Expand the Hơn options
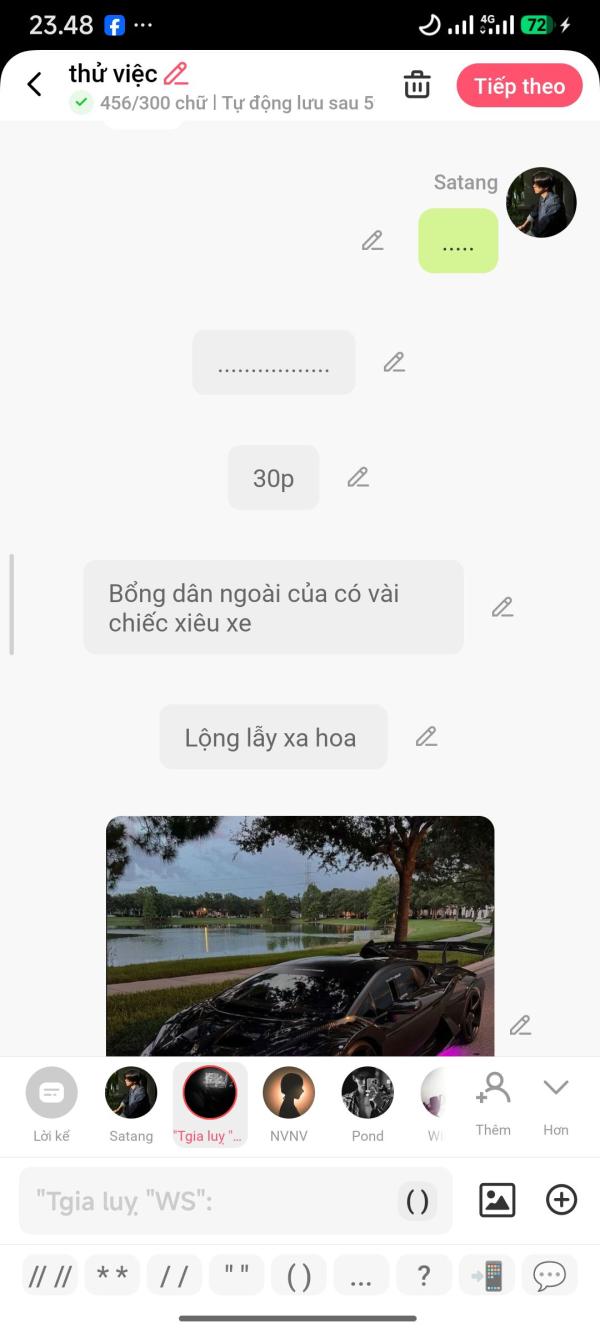Image resolution: width=600 pixels, height=1333 pixels. 556,1103
